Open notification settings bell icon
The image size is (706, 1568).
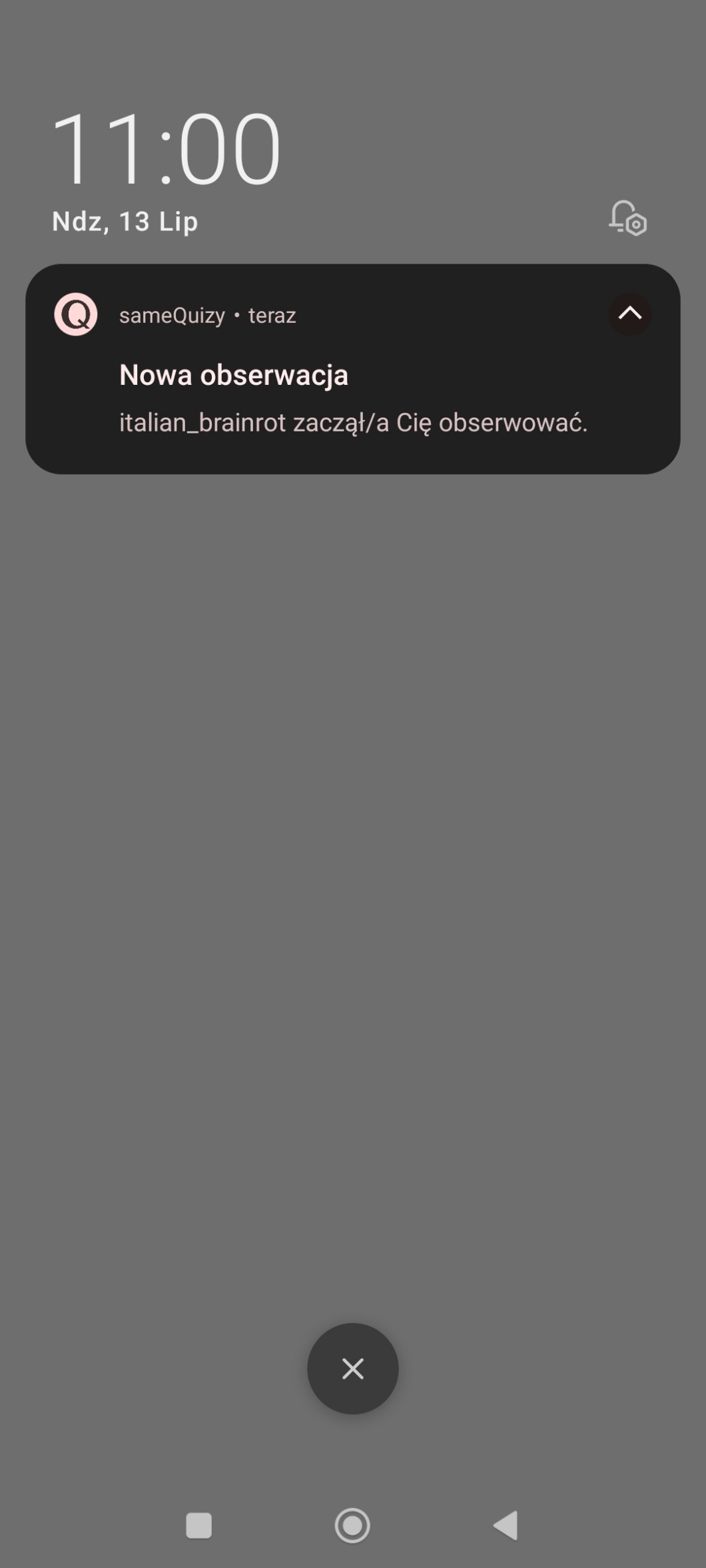pyautogui.click(x=627, y=218)
